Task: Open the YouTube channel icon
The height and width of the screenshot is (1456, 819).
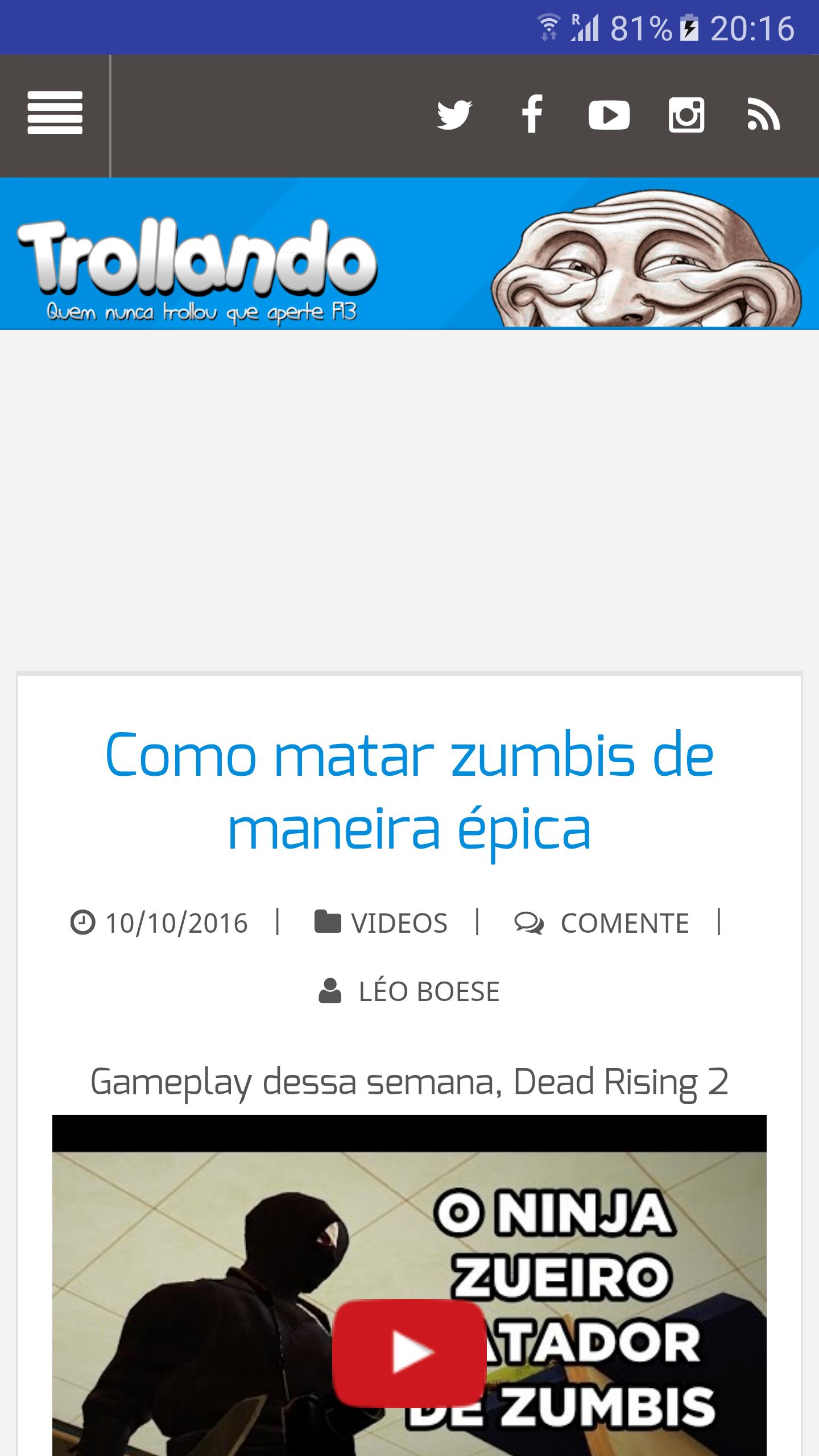Action: tap(610, 115)
